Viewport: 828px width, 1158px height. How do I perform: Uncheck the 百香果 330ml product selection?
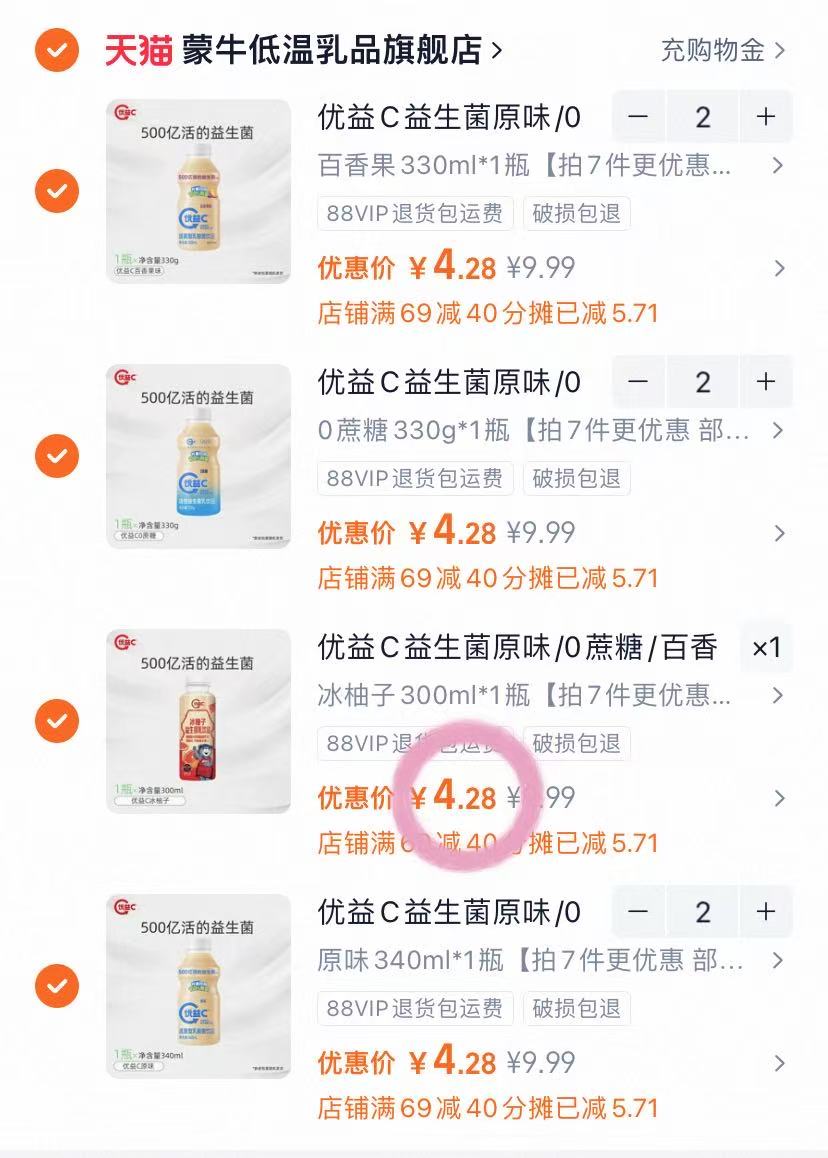(x=57, y=190)
